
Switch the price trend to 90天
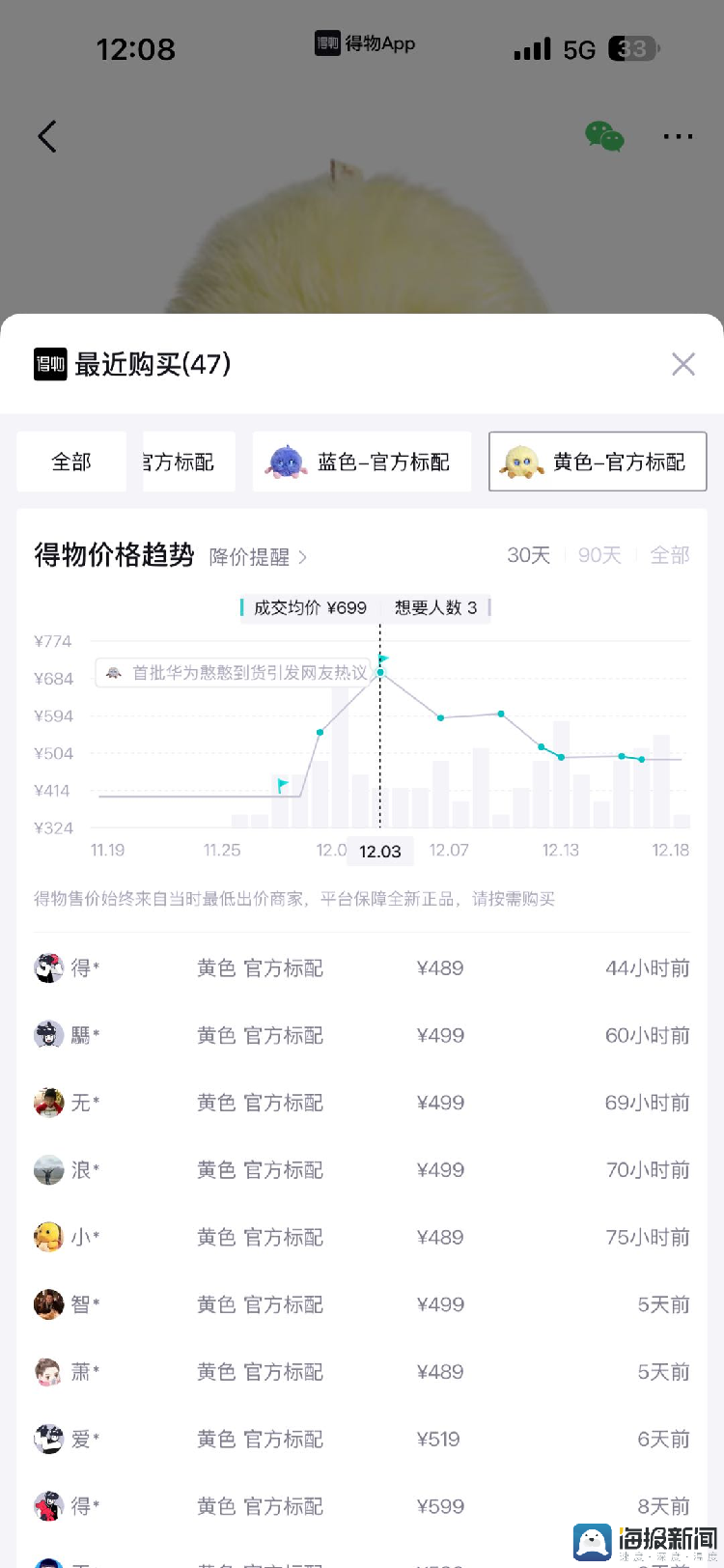(x=599, y=555)
